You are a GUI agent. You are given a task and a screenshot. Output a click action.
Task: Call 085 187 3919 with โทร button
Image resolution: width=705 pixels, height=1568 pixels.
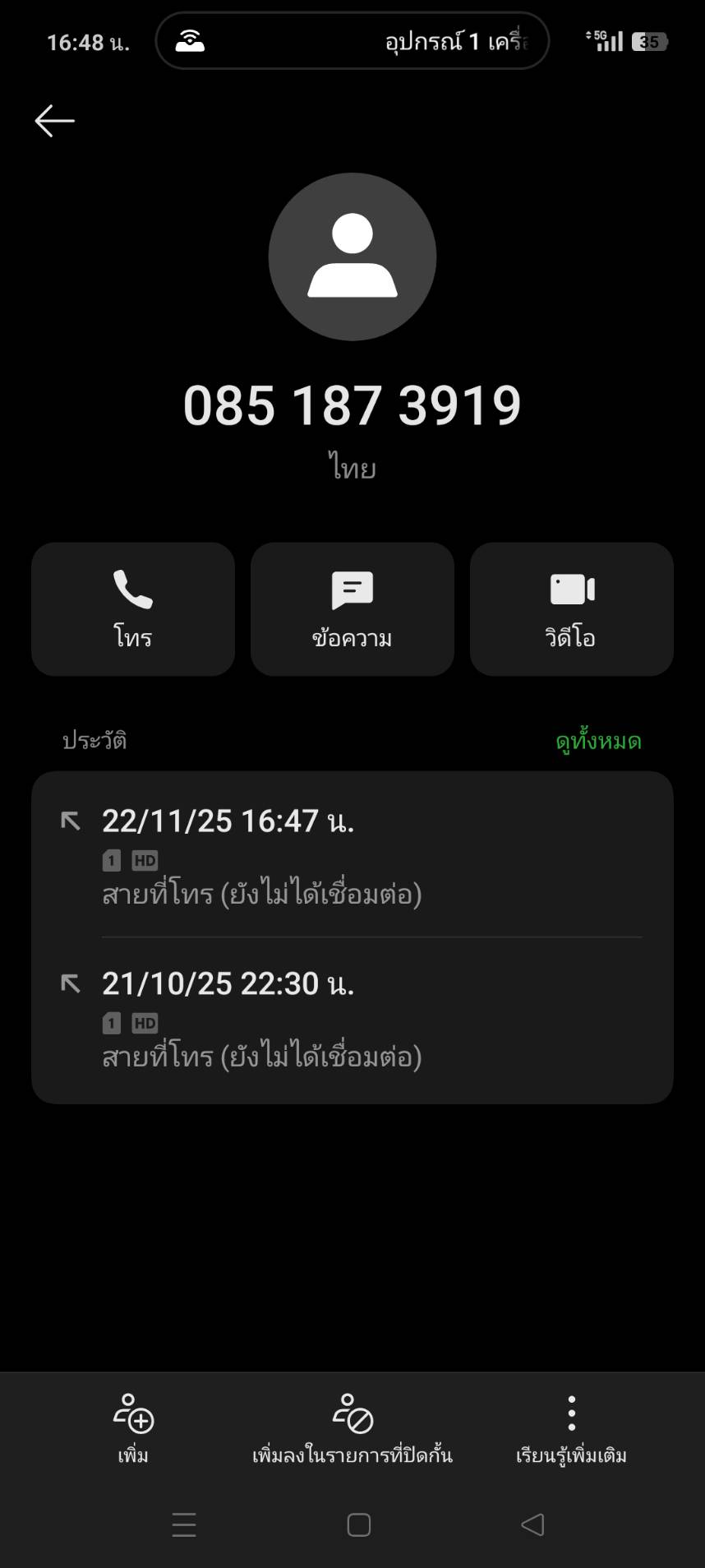click(133, 608)
